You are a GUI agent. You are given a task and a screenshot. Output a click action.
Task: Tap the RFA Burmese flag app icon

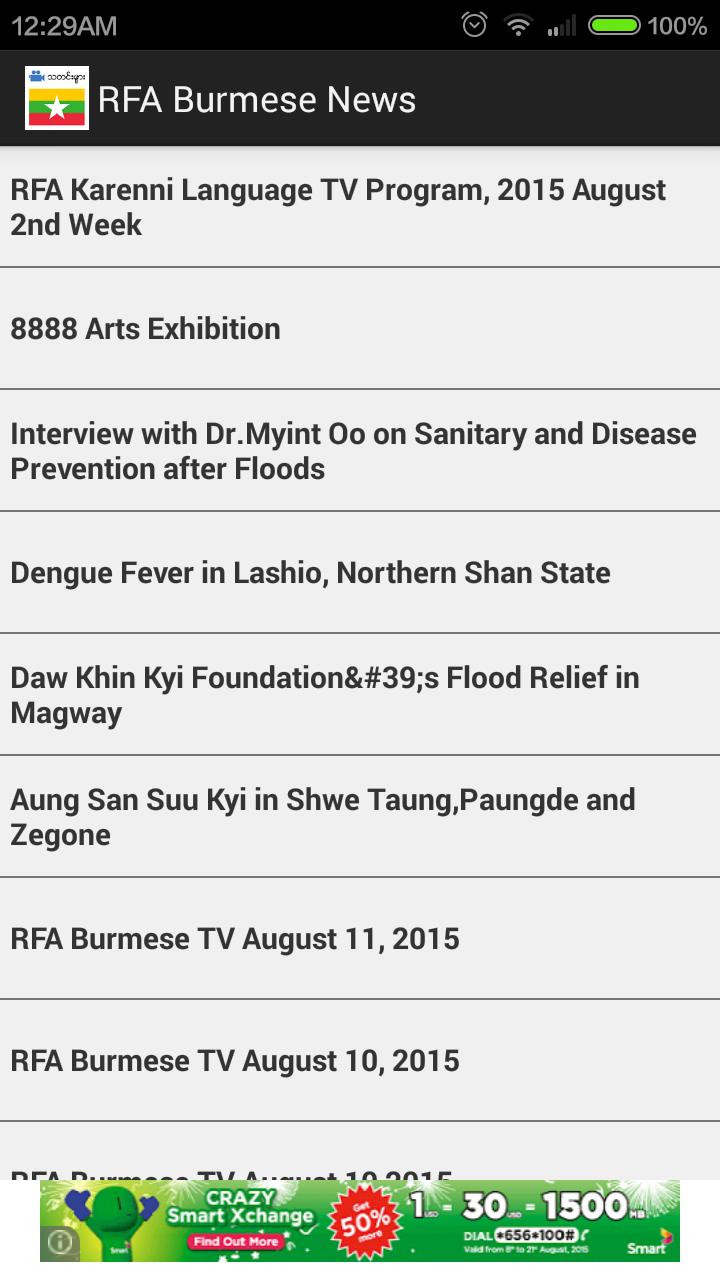(x=57, y=98)
